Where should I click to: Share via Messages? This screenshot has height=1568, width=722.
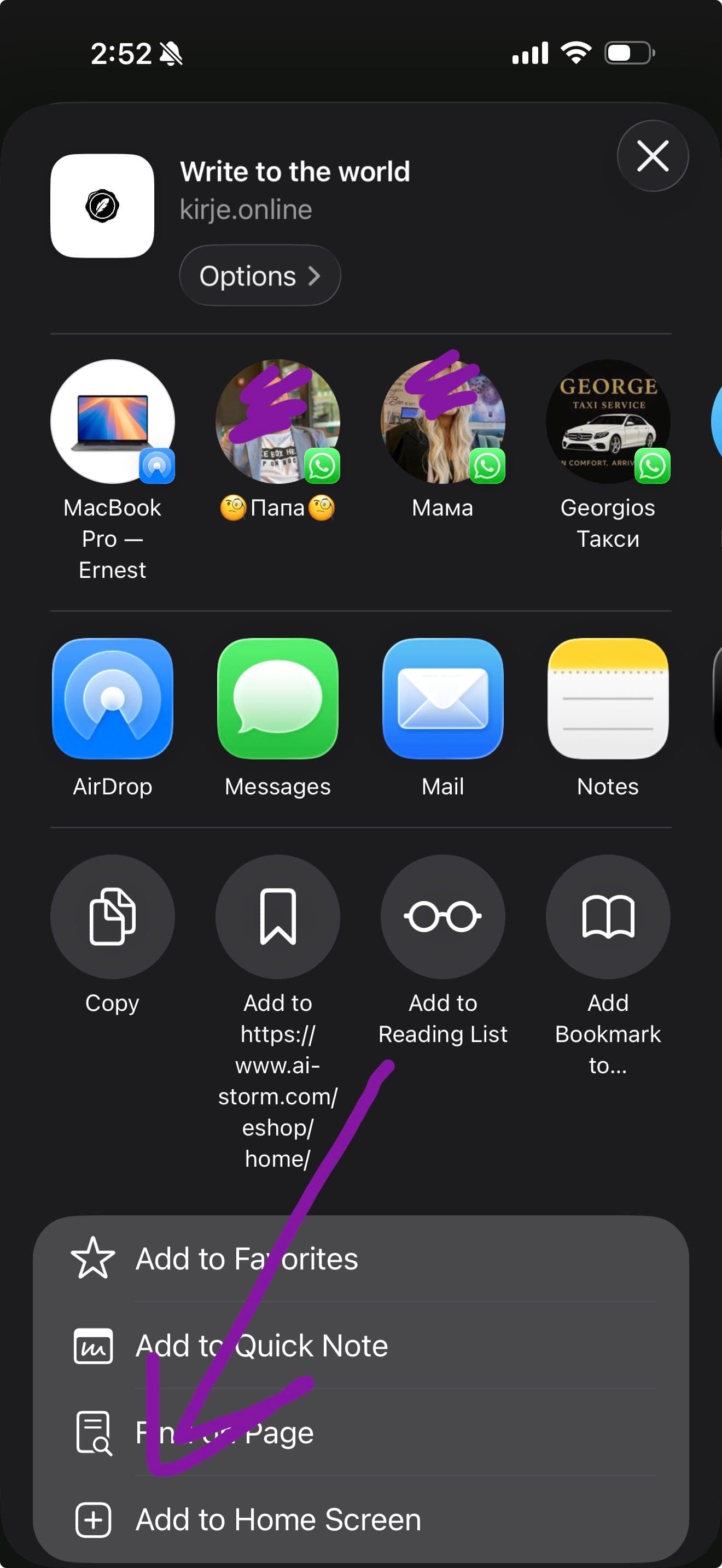278,698
